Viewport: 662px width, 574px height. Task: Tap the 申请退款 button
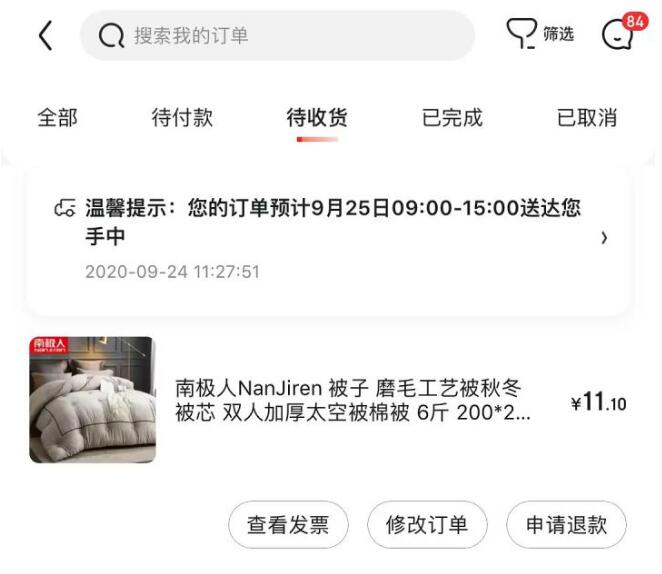point(566,525)
